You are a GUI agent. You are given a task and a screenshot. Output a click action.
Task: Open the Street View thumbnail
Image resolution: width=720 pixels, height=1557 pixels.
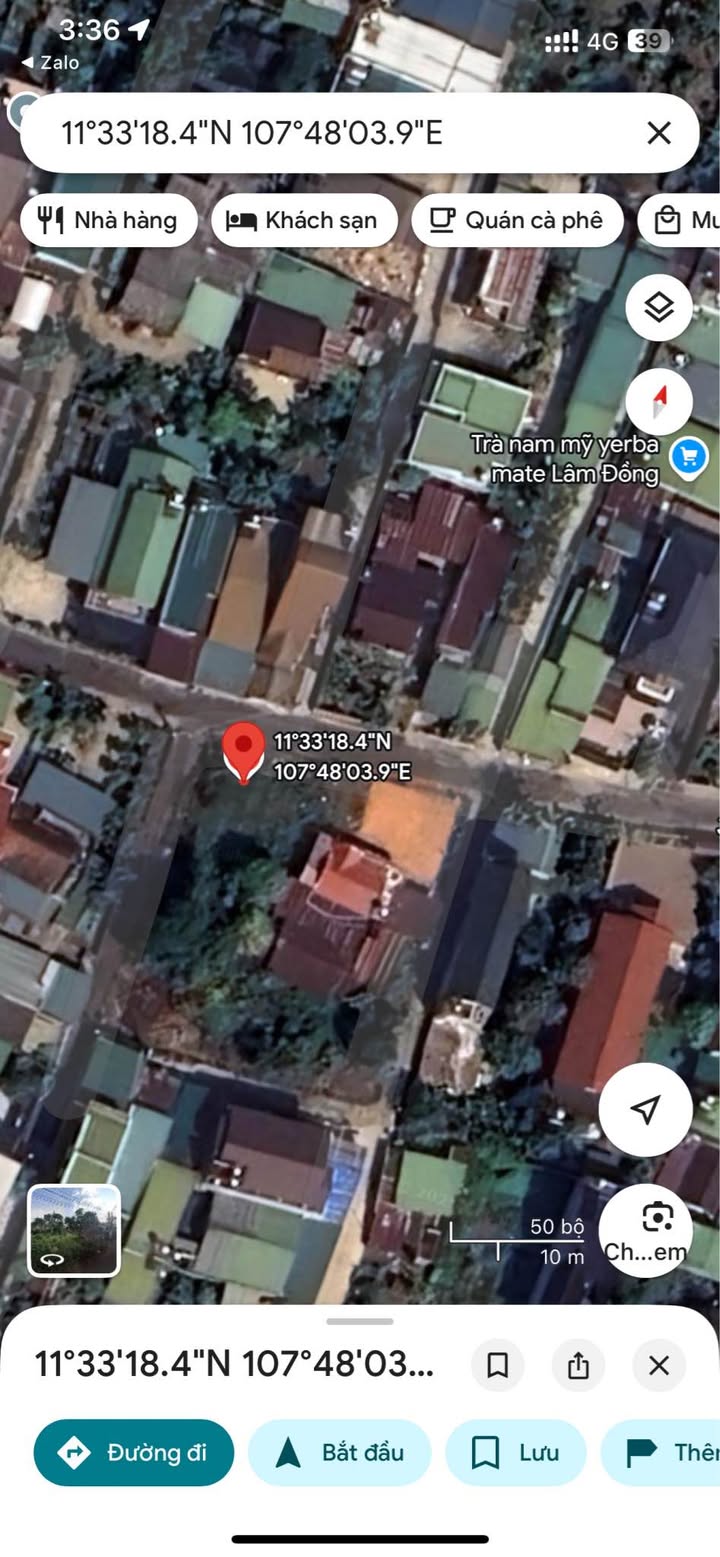tap(74, 1230)
